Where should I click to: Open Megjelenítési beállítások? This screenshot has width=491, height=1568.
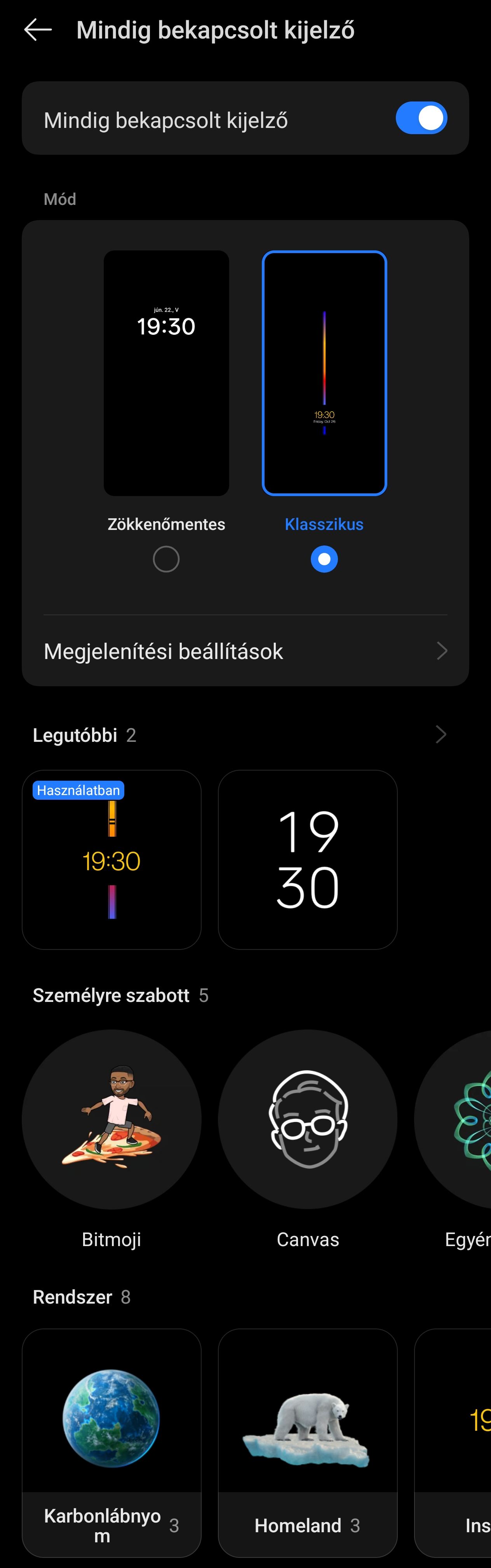point(245,651)
